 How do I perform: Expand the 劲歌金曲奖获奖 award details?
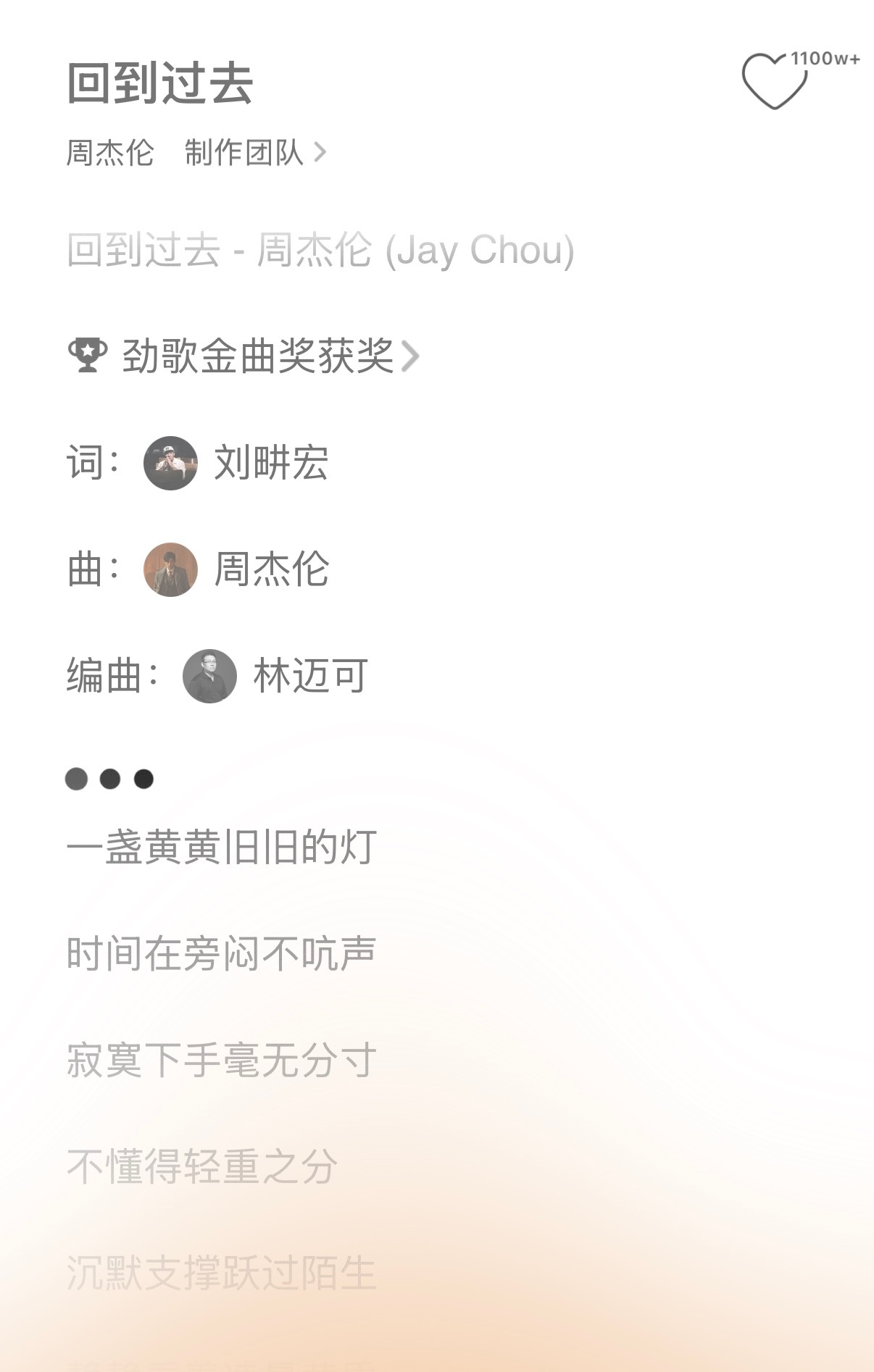click(x=257, y=354)
